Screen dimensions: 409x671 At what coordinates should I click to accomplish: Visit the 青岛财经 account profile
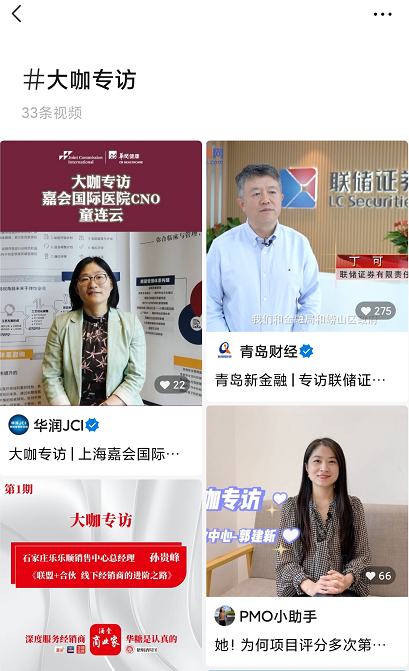click(x=265, y=351)
